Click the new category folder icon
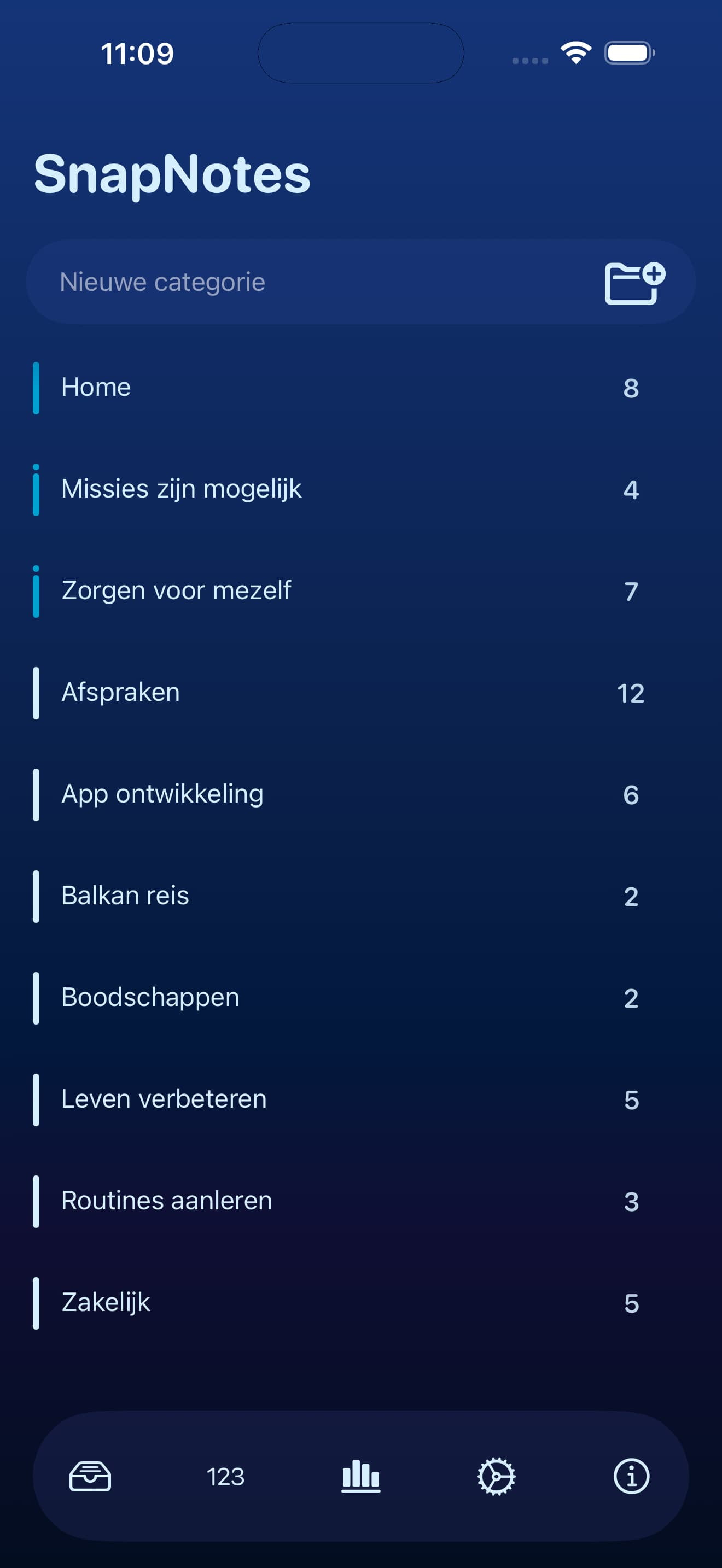The height and width of the screenshot is (1568, 722). click(x=635, y=280)
